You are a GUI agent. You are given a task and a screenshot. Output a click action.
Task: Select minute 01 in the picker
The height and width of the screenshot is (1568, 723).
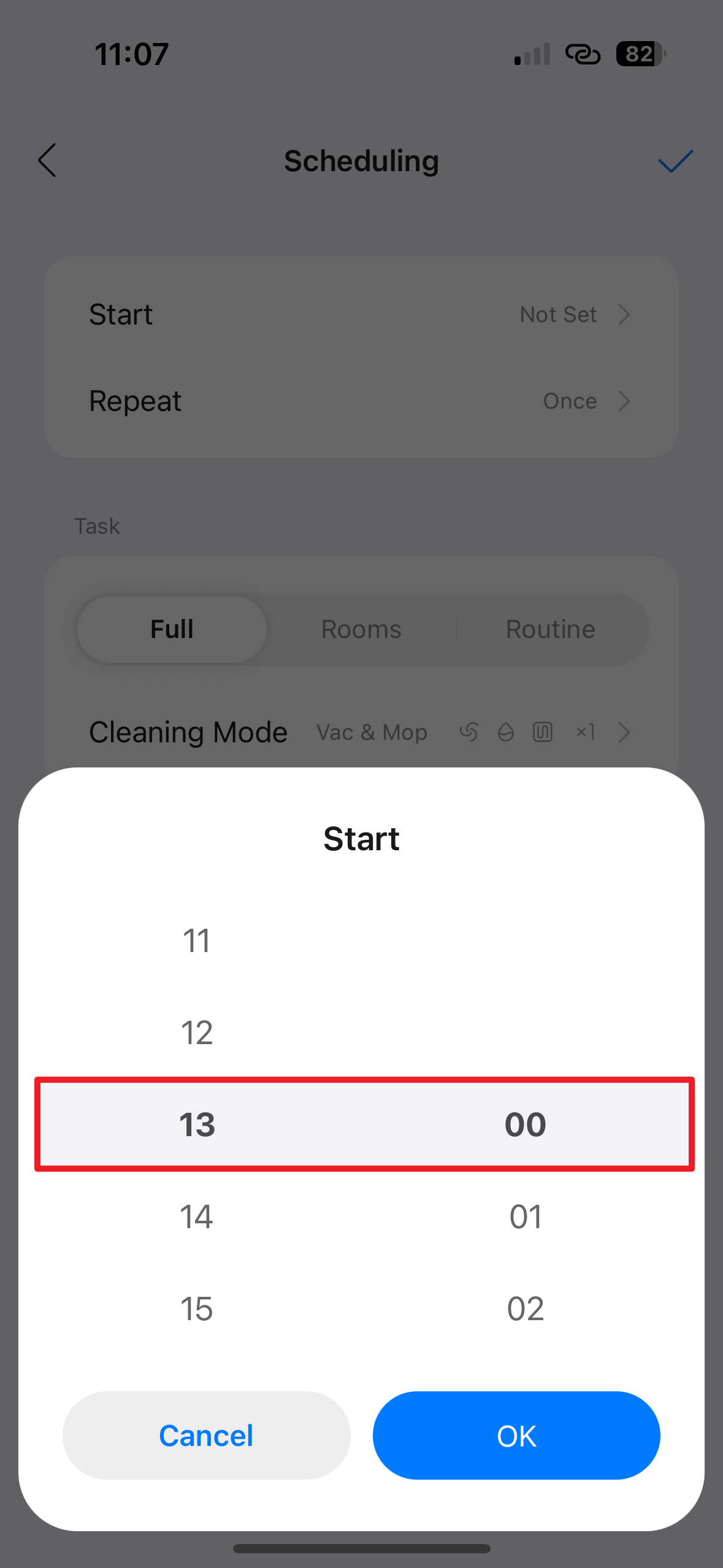tap(526, 1216)
